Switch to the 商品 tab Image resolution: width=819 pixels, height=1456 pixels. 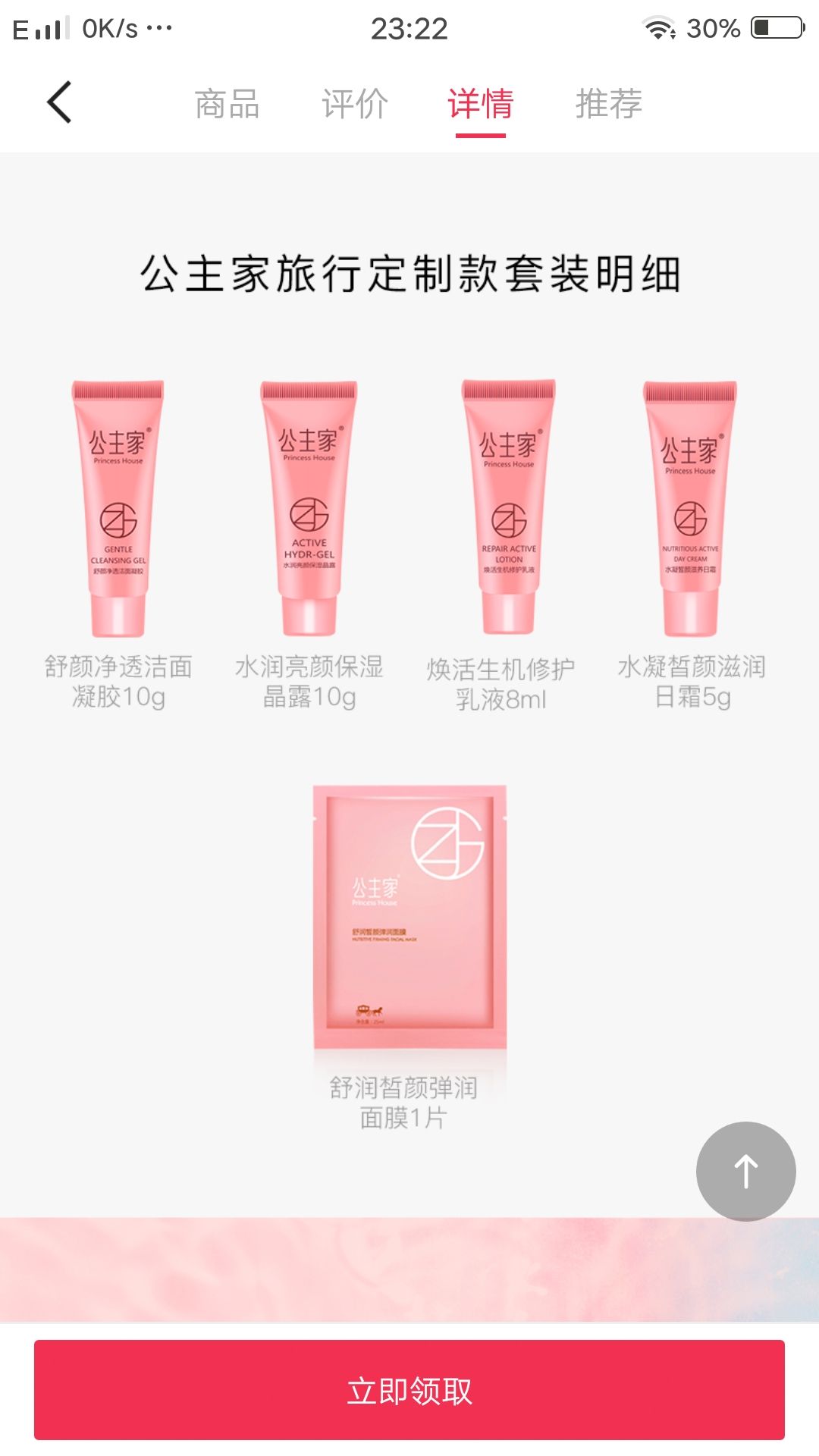pyautogui.click(x=227, y=104)
